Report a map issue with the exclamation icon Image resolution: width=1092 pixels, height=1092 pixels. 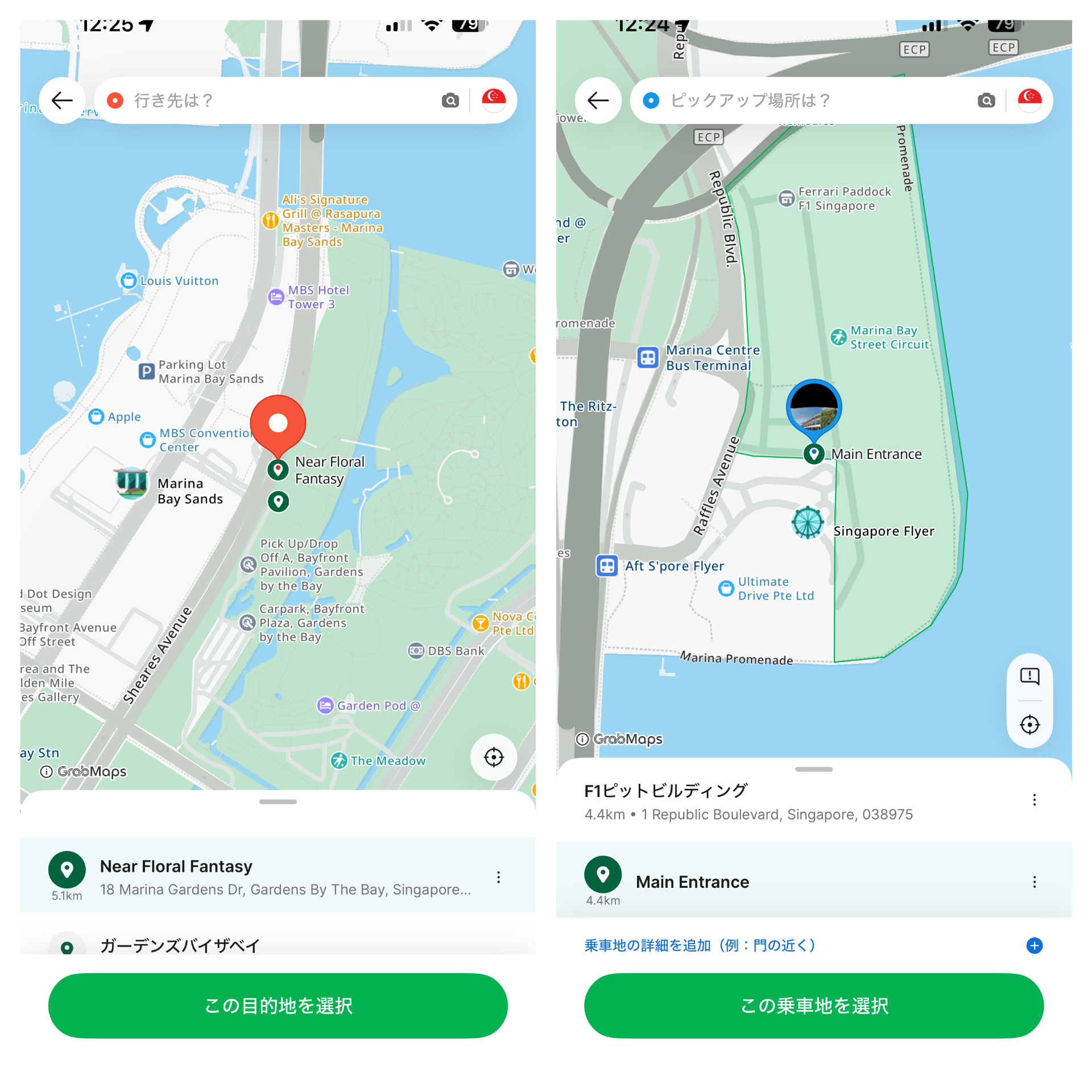point(1029,676)
